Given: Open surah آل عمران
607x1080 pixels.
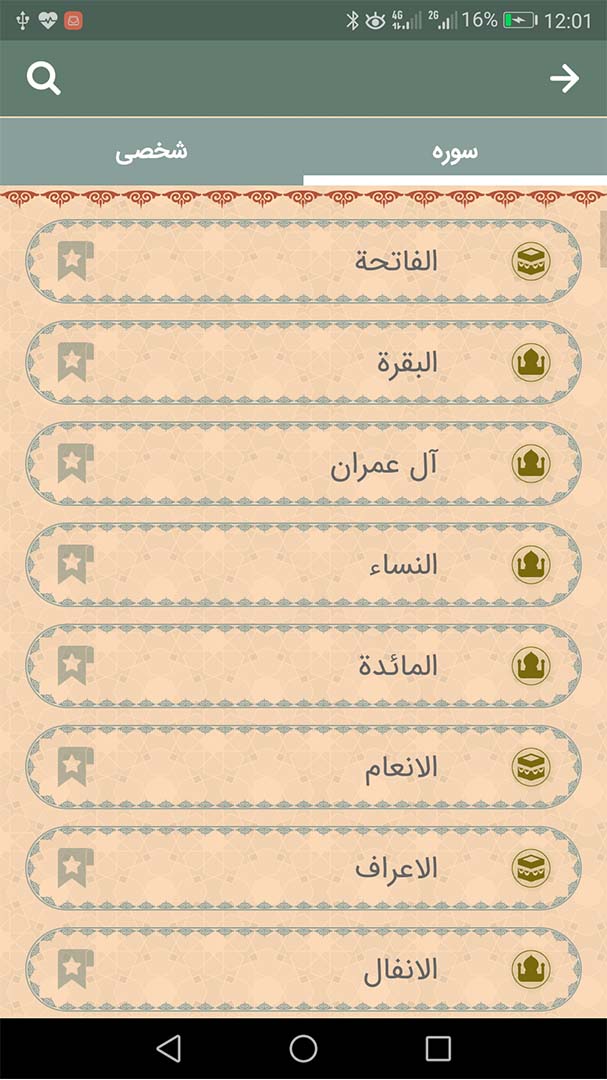Looking at the screenshot, I should [303, 464].
